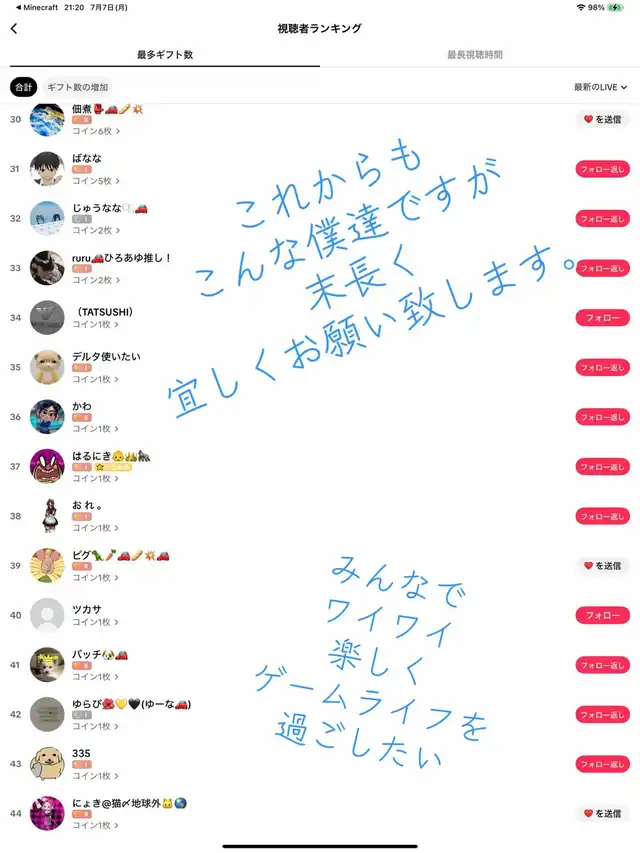Screen dimensions: 640x853
Task: Follow back かわ
Action: point(602,417)
